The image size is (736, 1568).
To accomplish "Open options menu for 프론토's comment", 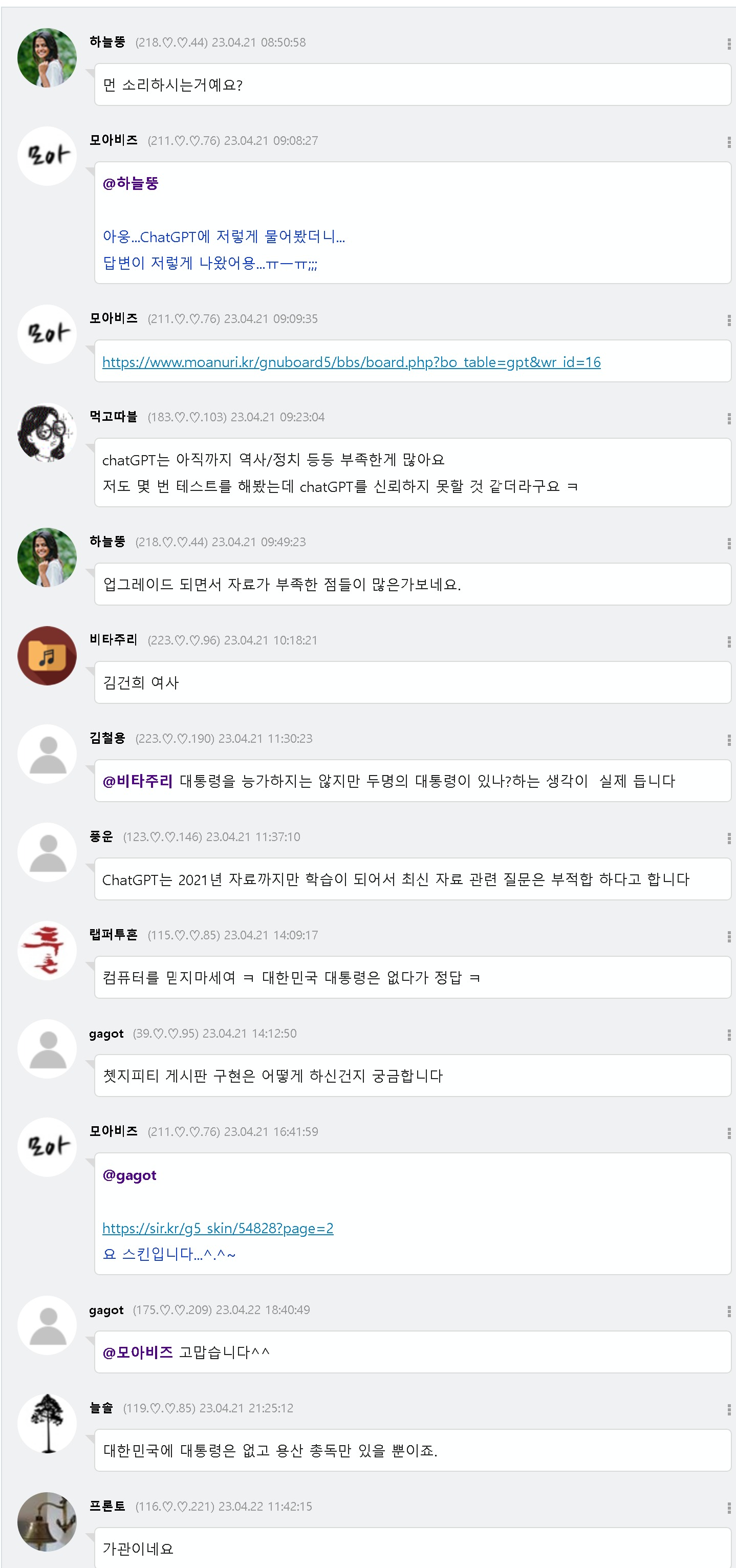I will pyautogui.click(x=729, y=1507).
